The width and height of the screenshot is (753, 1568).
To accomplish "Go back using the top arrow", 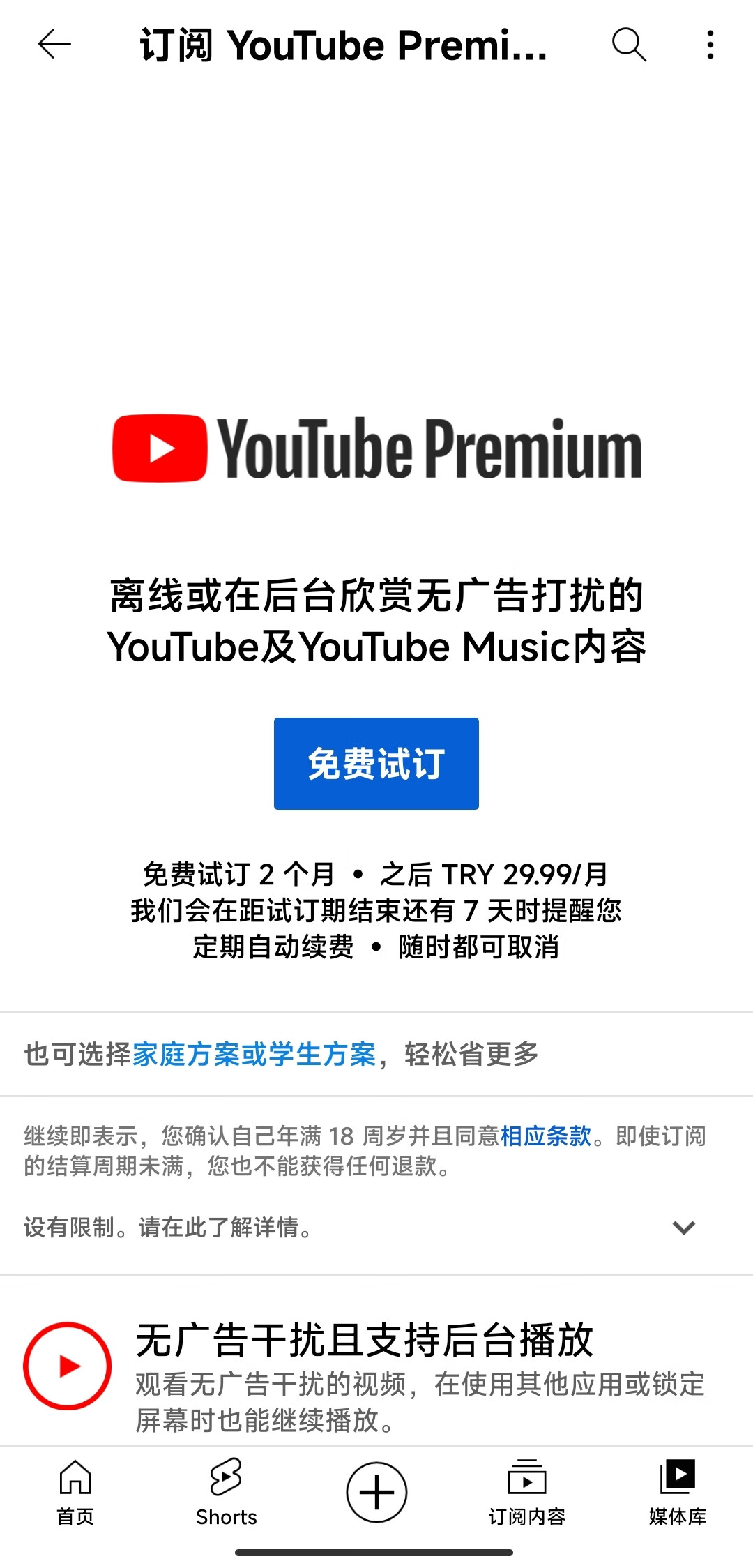I will 54,45.
